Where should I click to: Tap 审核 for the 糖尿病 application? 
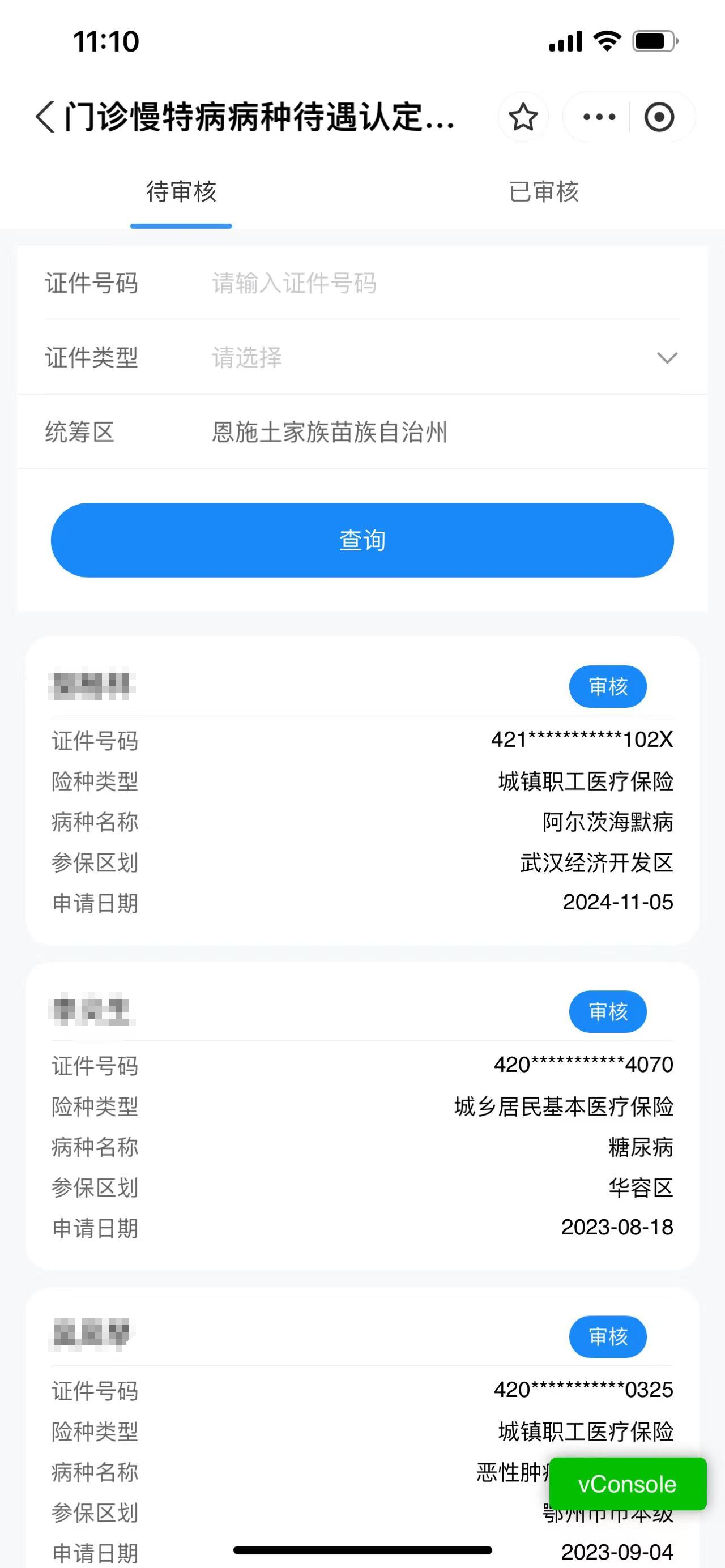(x=608, y=1012)
